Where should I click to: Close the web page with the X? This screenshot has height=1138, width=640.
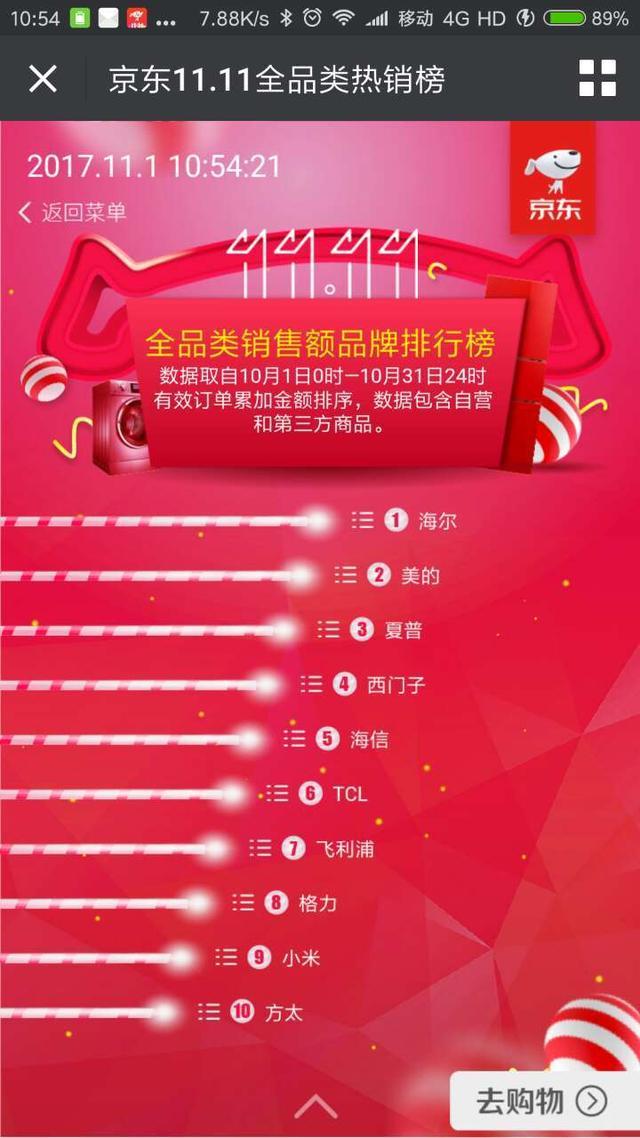[42, 78]
